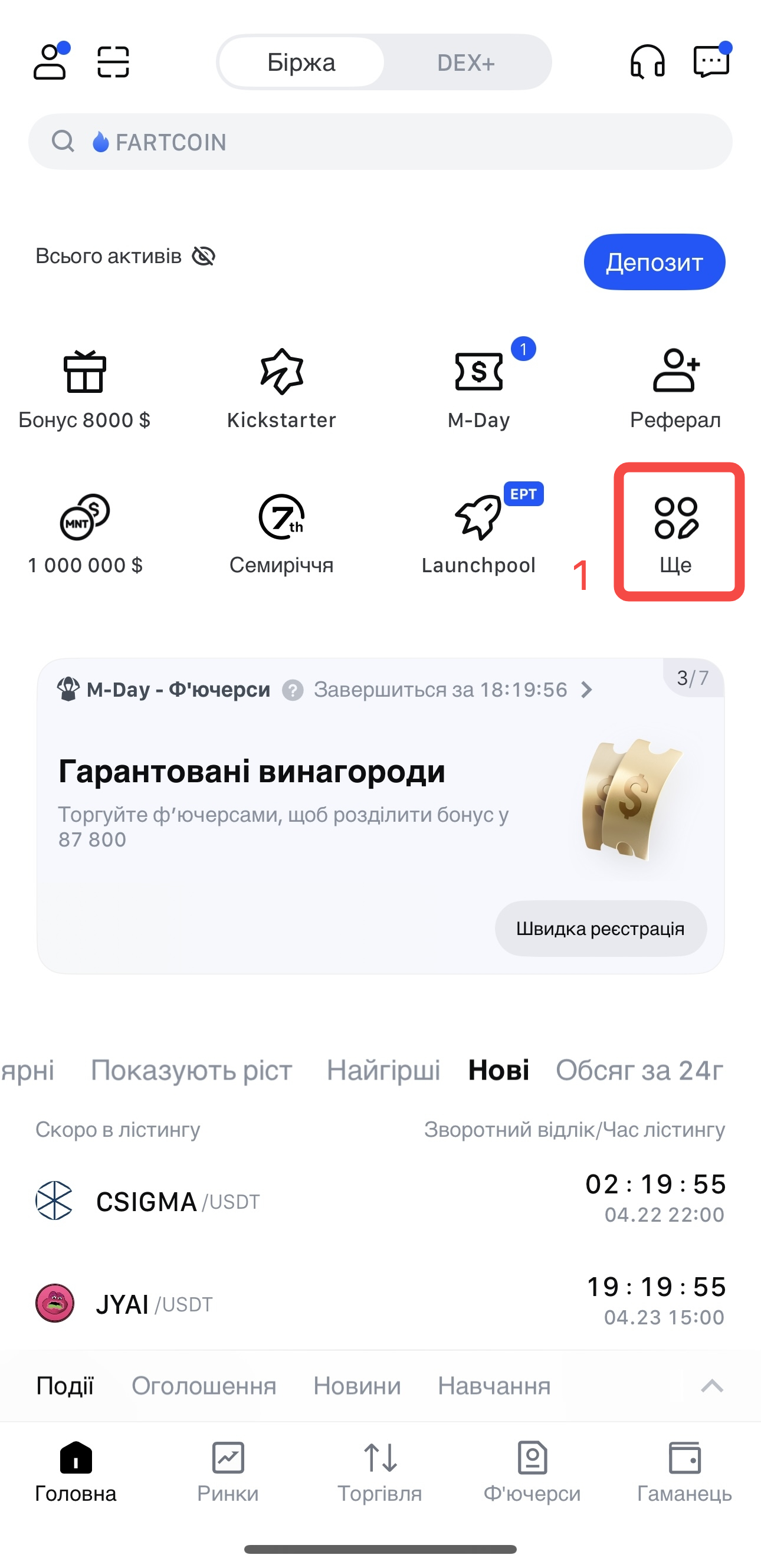Expand the events panel chevron
The width and height of the screenshot is (761, 1568).
711,1386
